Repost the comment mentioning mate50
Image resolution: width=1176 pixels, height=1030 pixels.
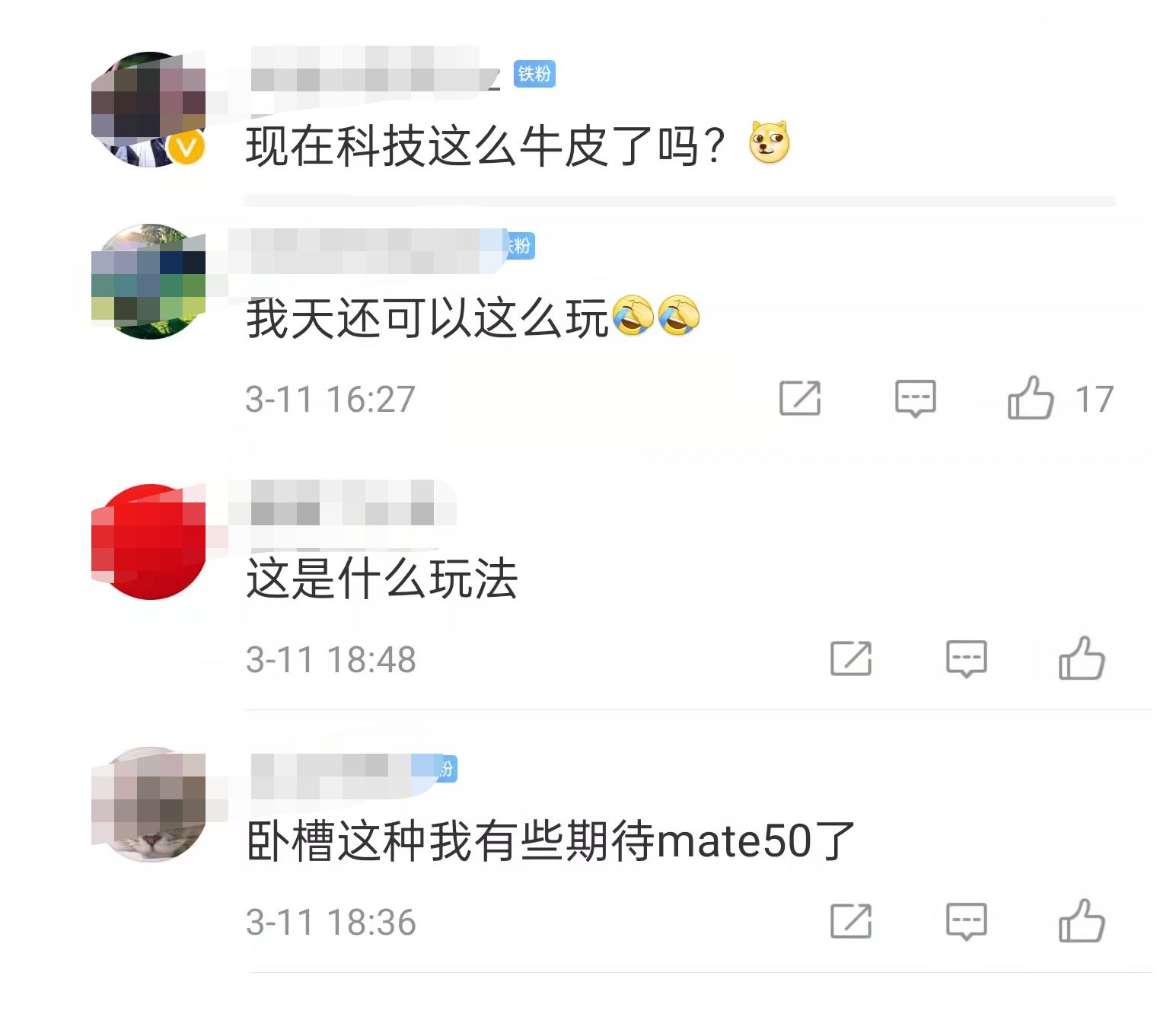pyautogui.click(x=851, y=921)
